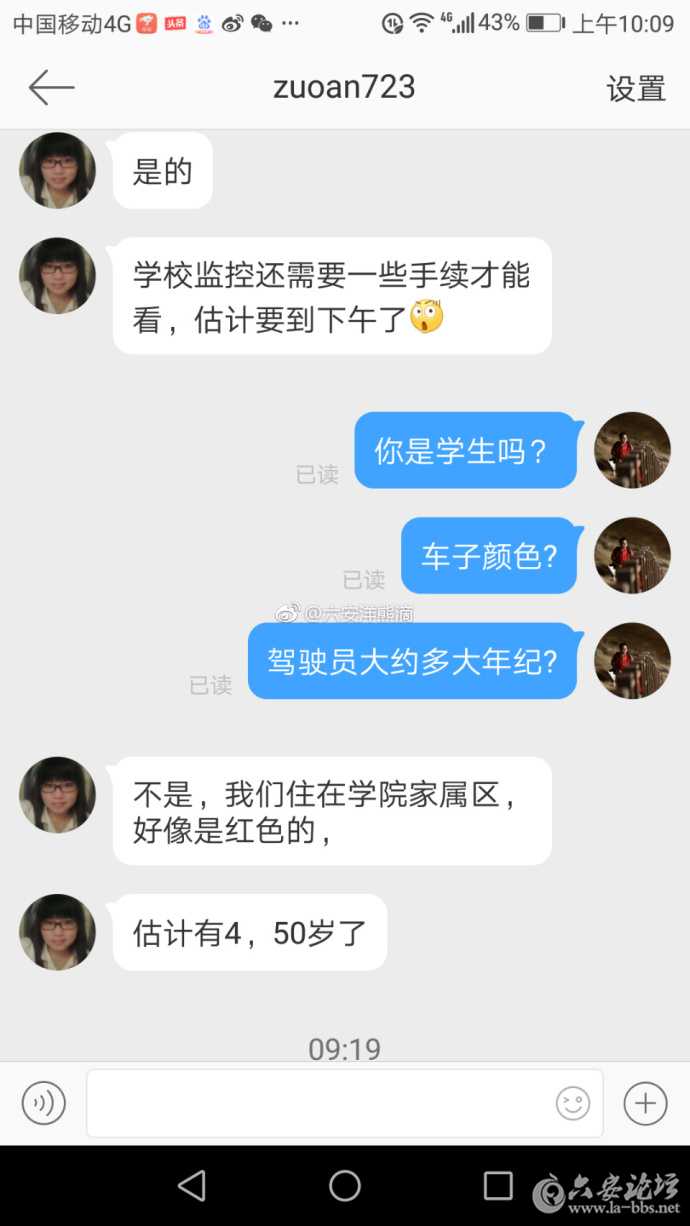Screen dimensions: 690x1226
Task: Open 设置 for this chat
Action: pos(636,89)
